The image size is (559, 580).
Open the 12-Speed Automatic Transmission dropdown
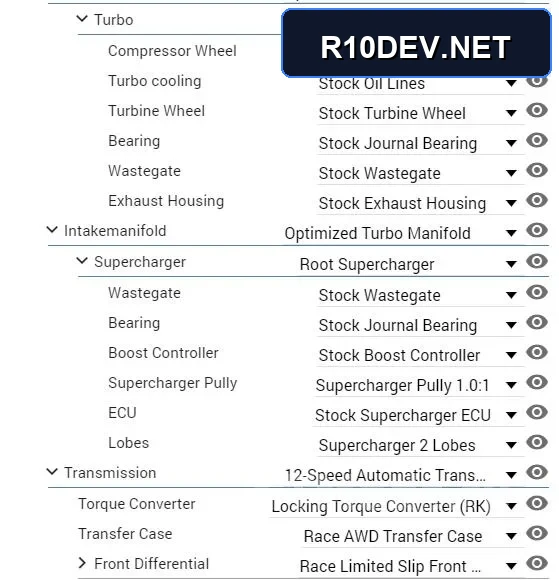[x=403, y=475]
